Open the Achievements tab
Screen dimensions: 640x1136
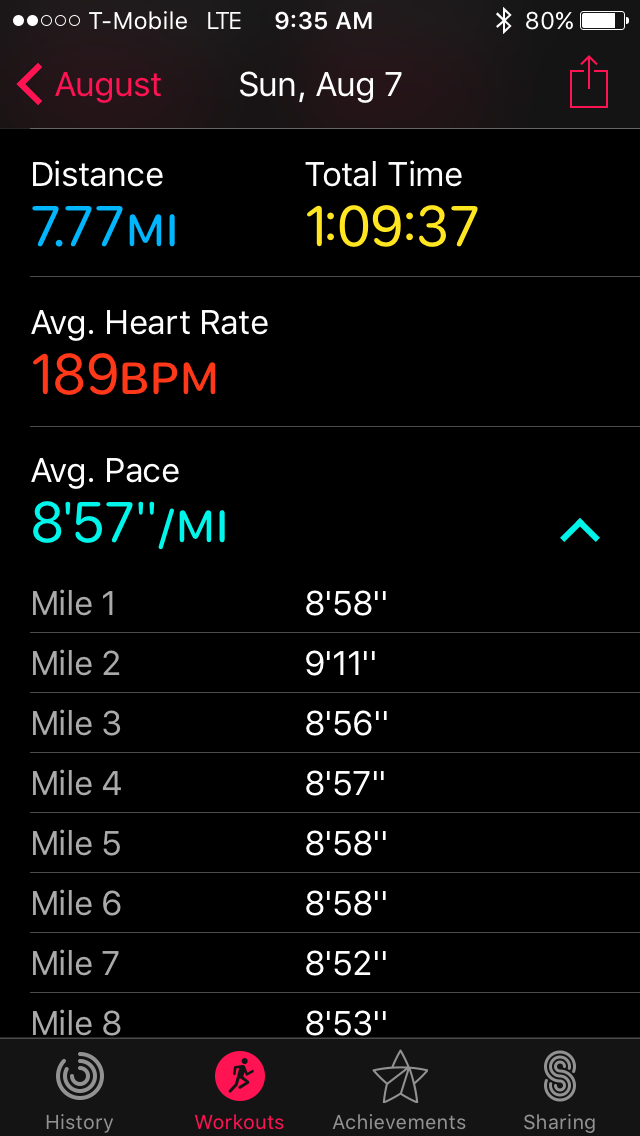[x=399, y=1089]
